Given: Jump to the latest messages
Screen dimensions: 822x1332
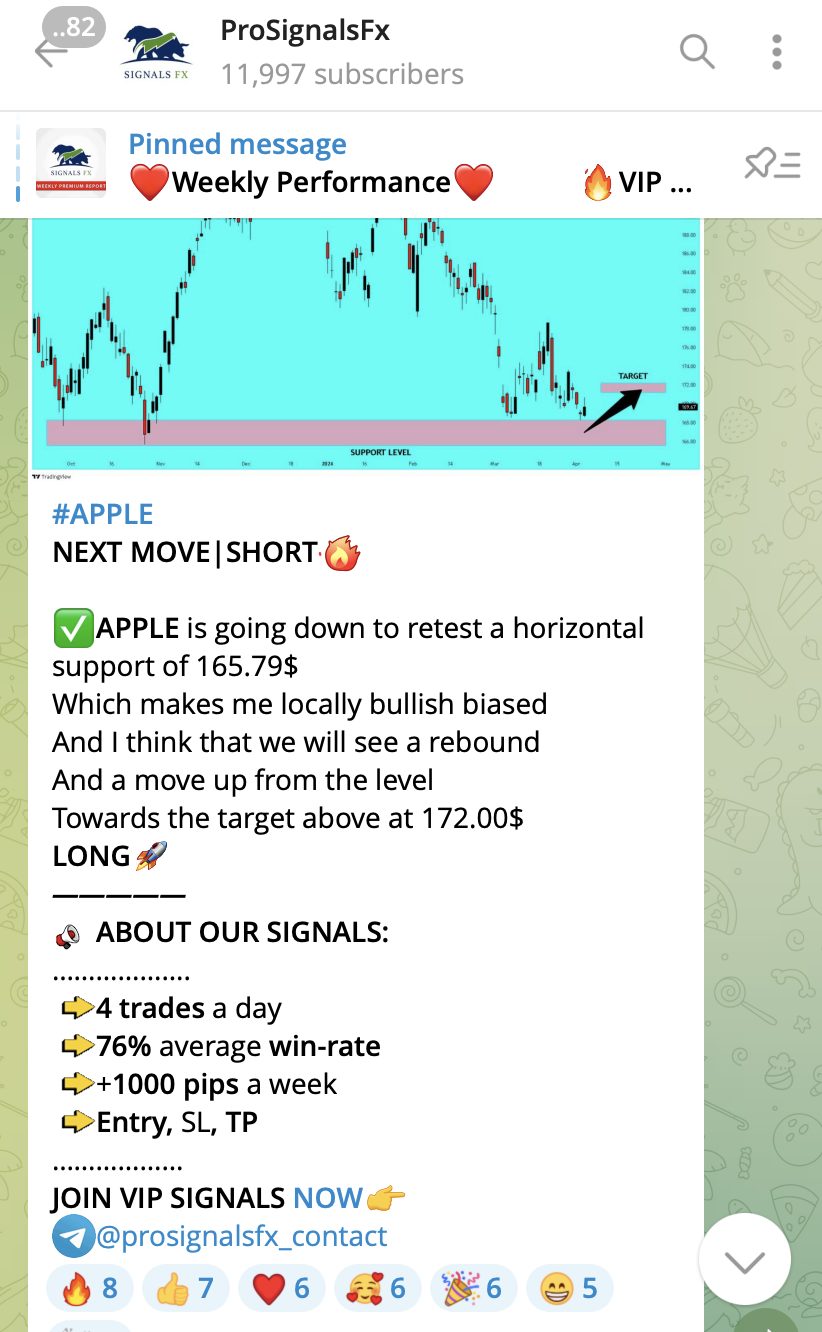Looking at the screenshot, I should click(745, 1262).
